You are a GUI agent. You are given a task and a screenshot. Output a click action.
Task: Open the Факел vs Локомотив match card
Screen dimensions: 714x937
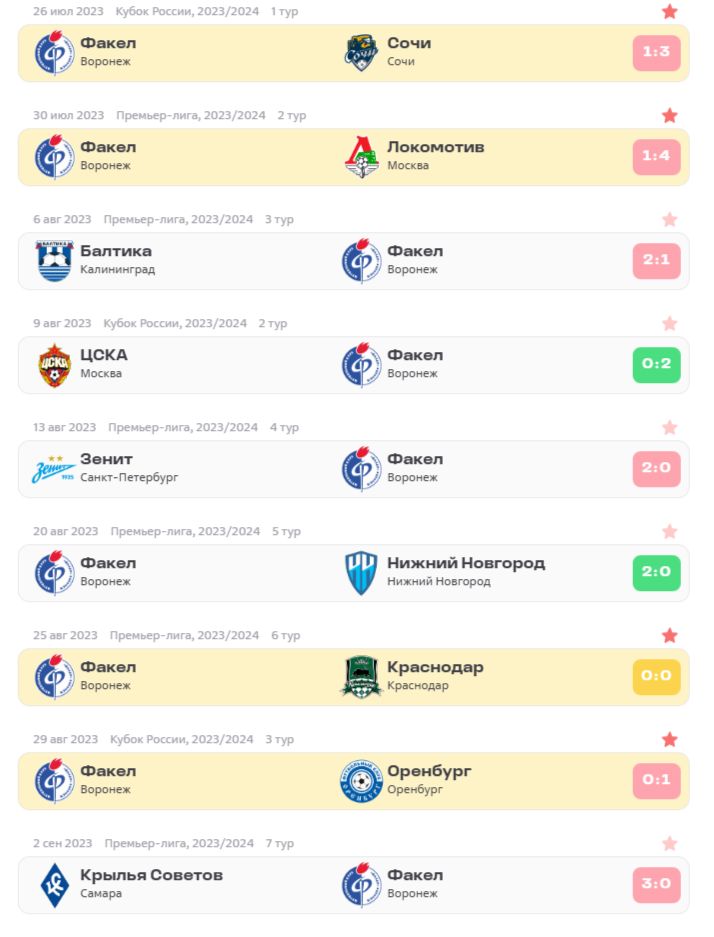[353, 157]
